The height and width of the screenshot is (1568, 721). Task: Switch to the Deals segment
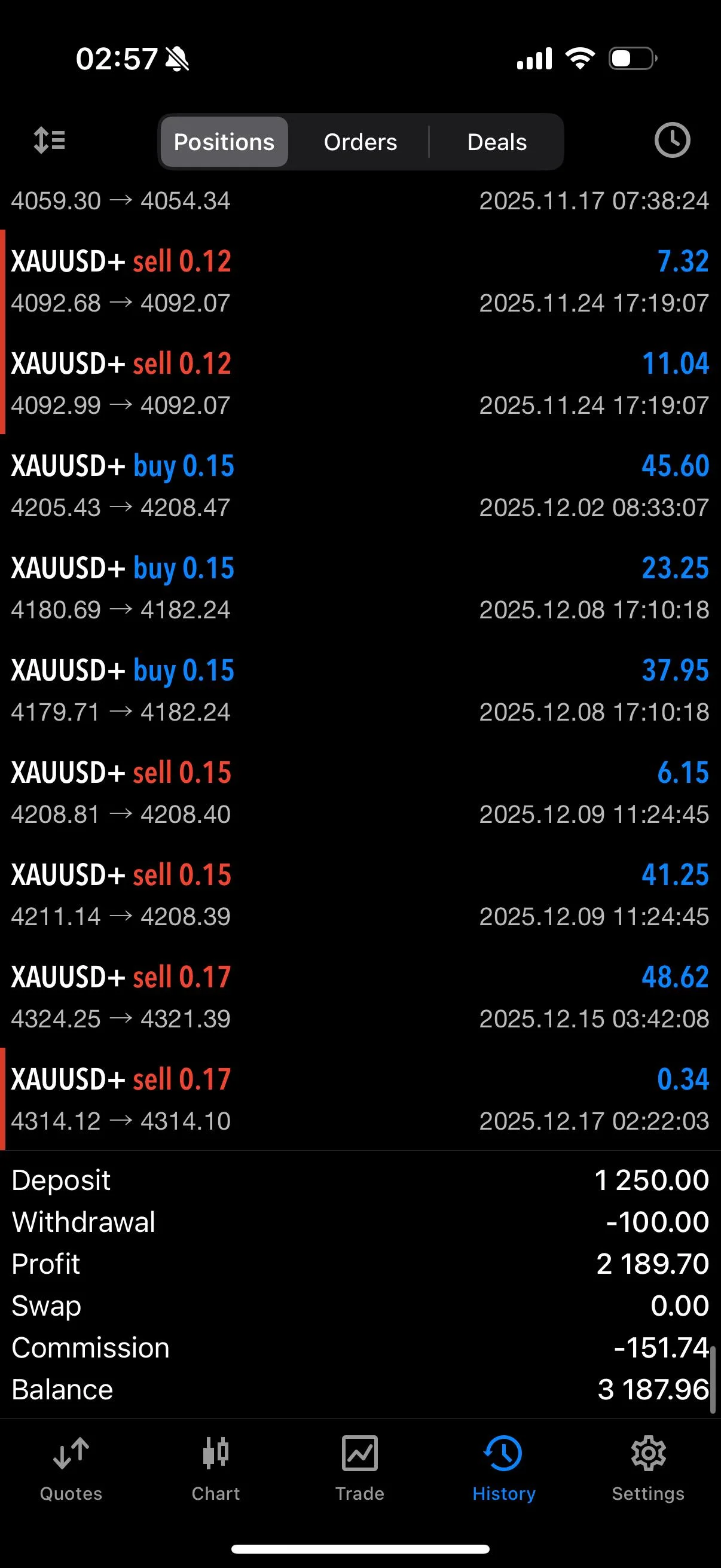pyautogui.click(x=496, y=142)
